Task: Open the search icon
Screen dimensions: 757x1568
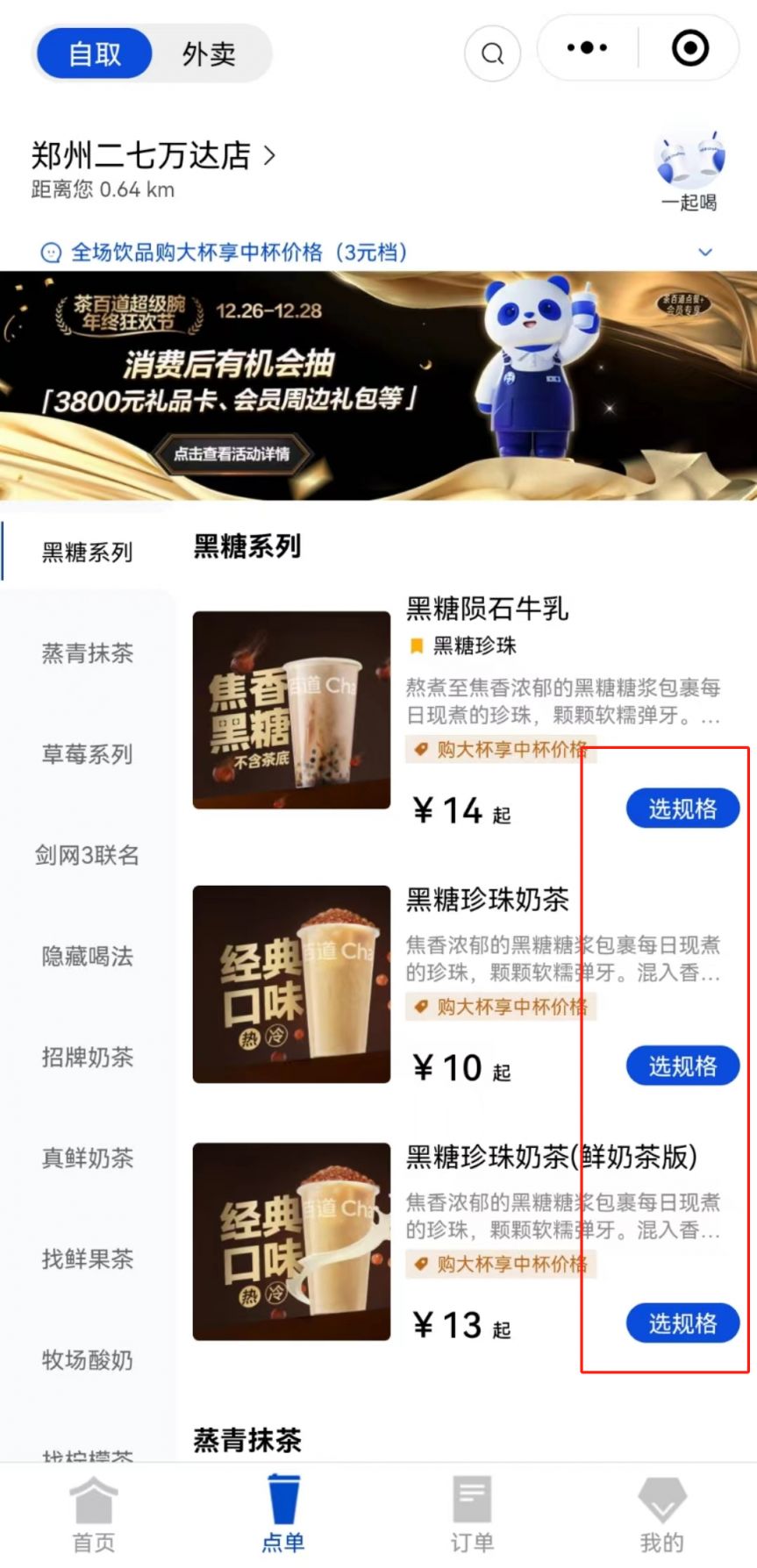Action: point(492,53)
